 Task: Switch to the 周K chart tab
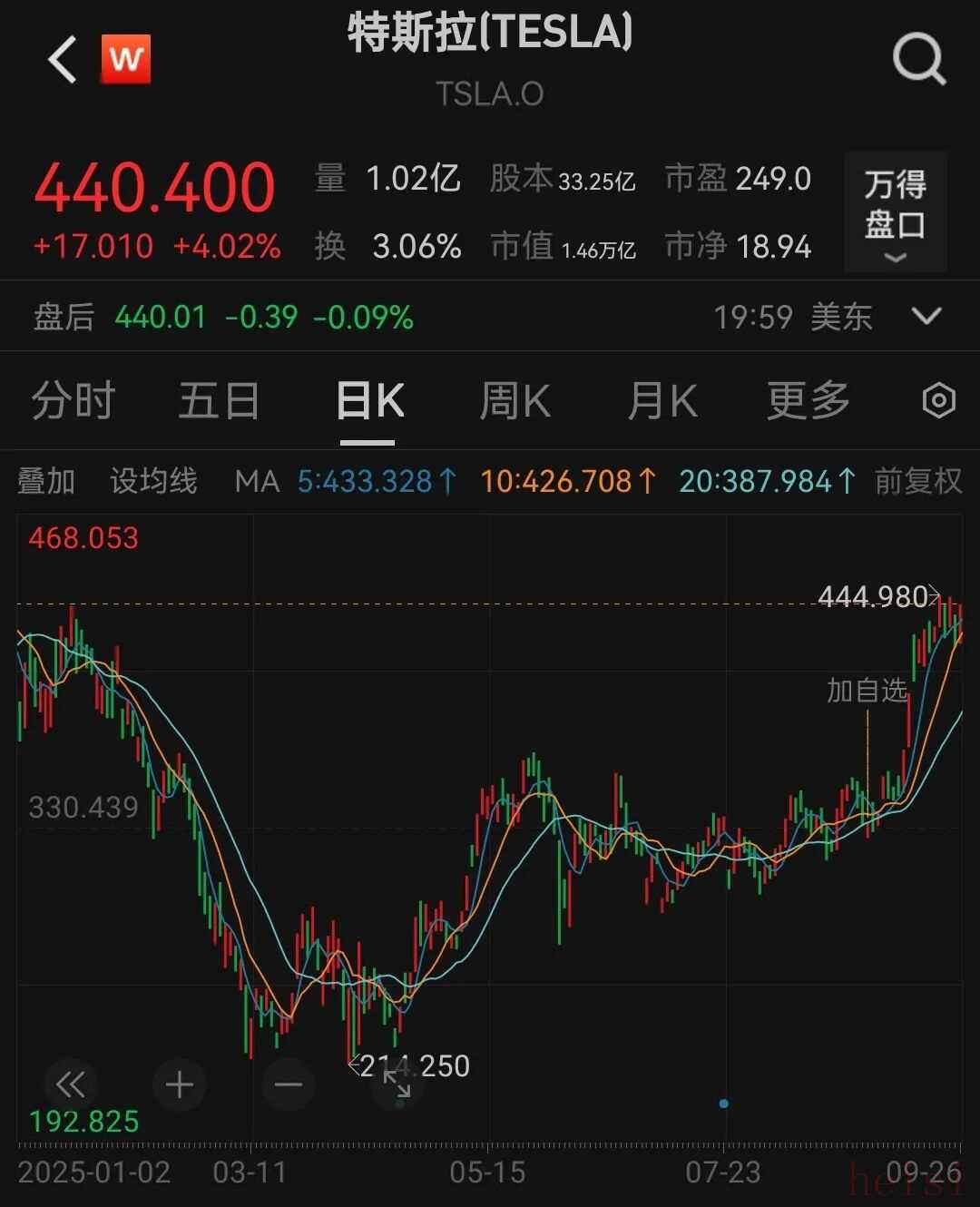pyautogui.click(x=514, y=400)
